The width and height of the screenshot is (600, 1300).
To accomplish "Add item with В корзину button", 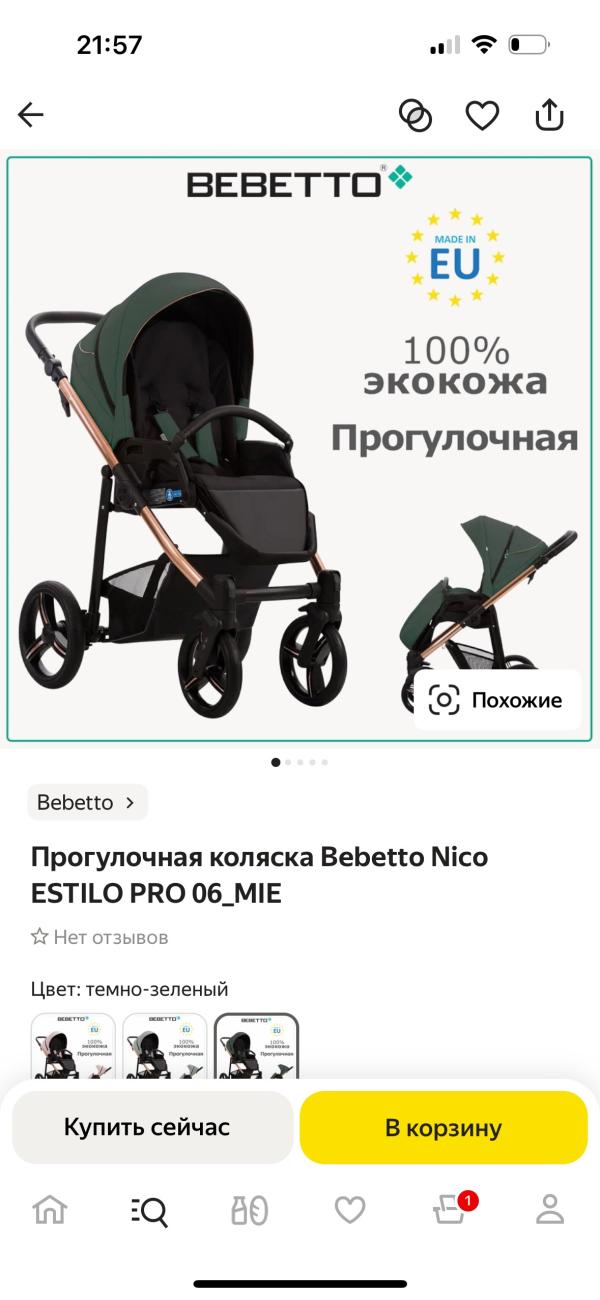I will coord(443,1127).
